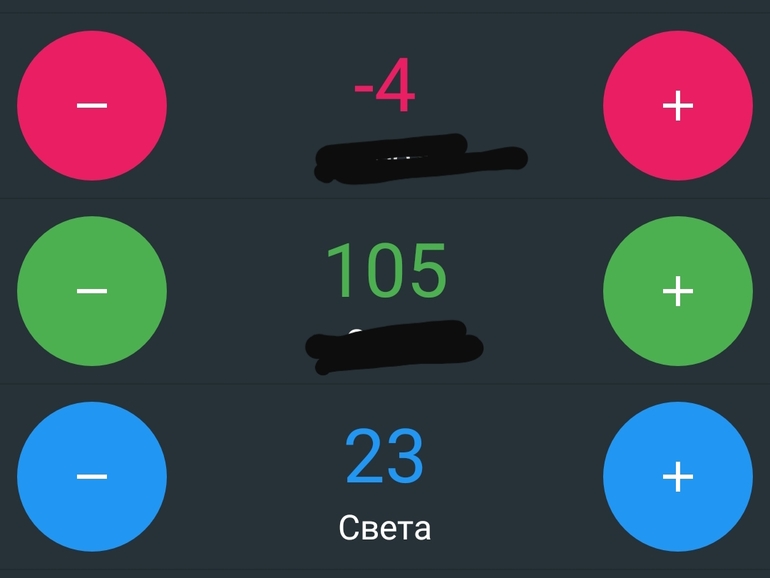The height and width of the screenshot is (578, 770).
Task: Subtract one from Света's blue counter
Action: click(92, 476)
